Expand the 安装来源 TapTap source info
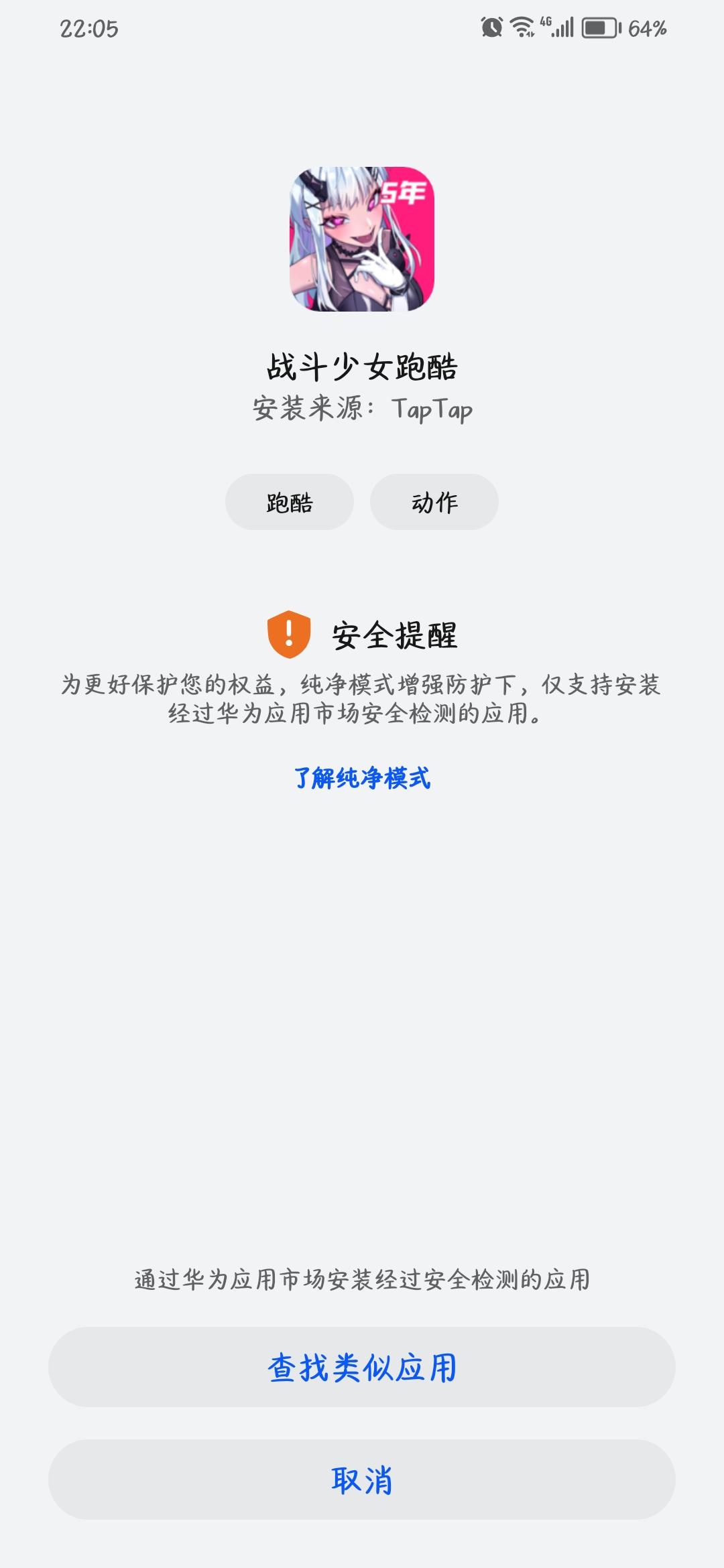This screenshot has width=724, height=1568. coord(362,410)
